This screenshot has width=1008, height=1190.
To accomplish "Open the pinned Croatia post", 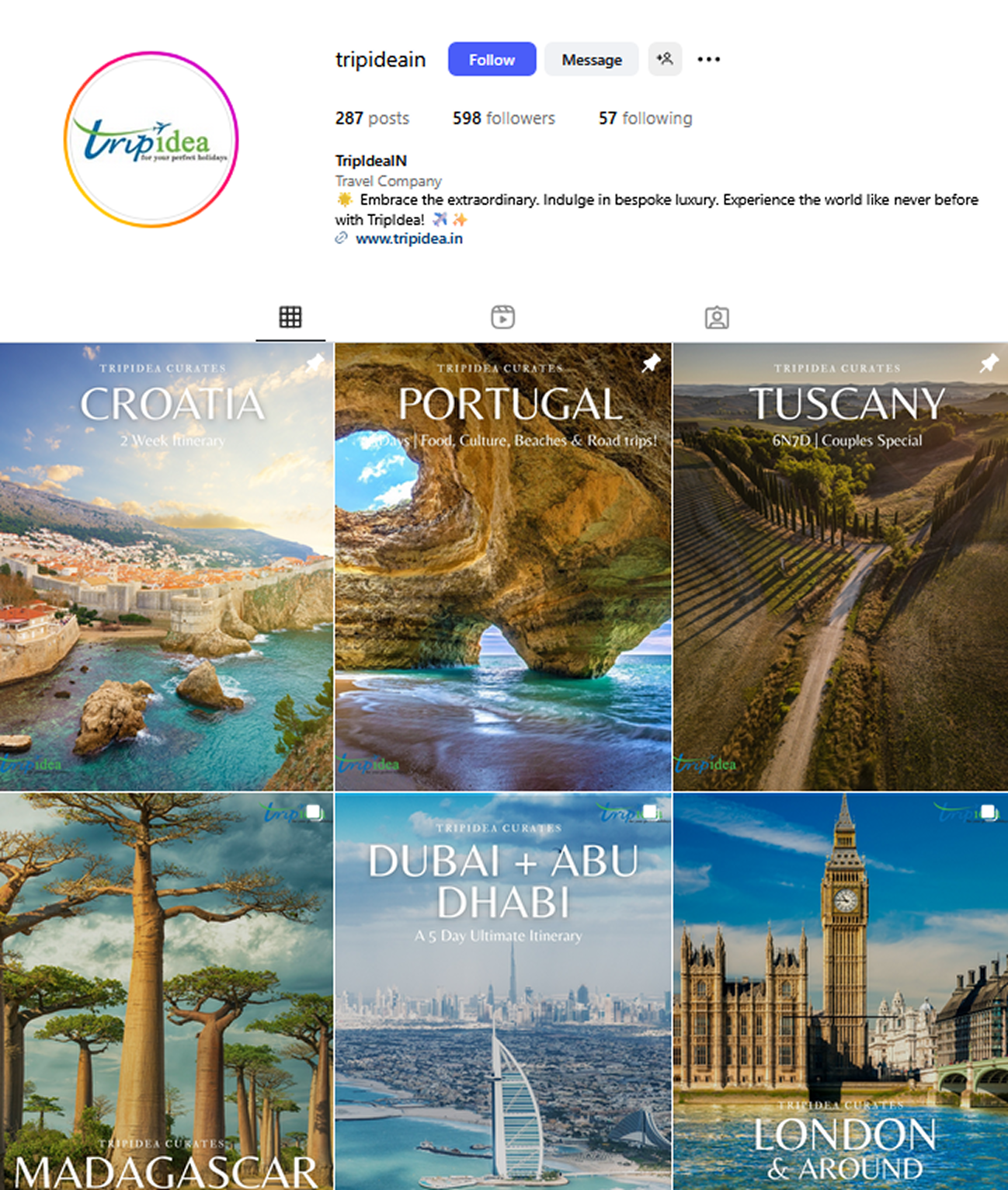I will click(x=166, y=567).
